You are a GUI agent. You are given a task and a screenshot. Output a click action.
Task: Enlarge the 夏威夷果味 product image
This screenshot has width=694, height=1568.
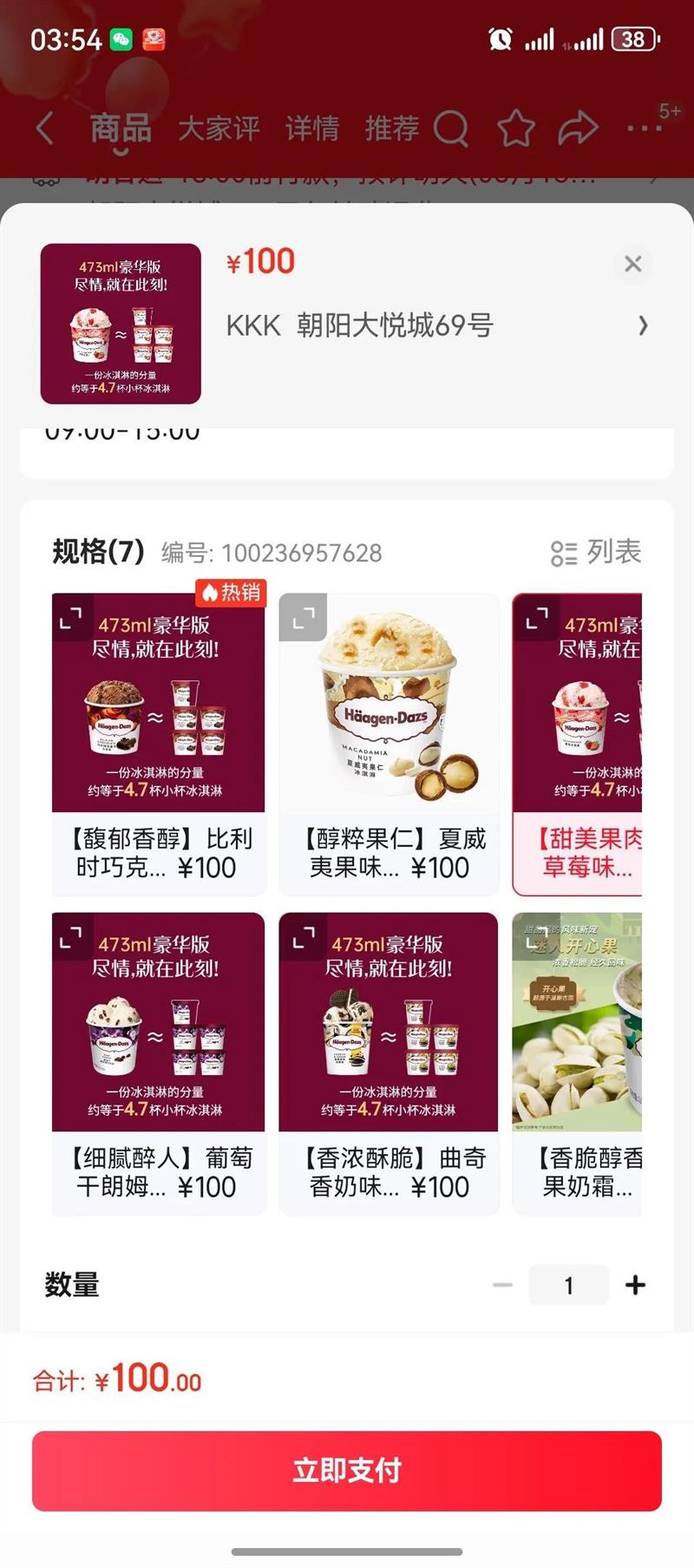click(303, 618)
